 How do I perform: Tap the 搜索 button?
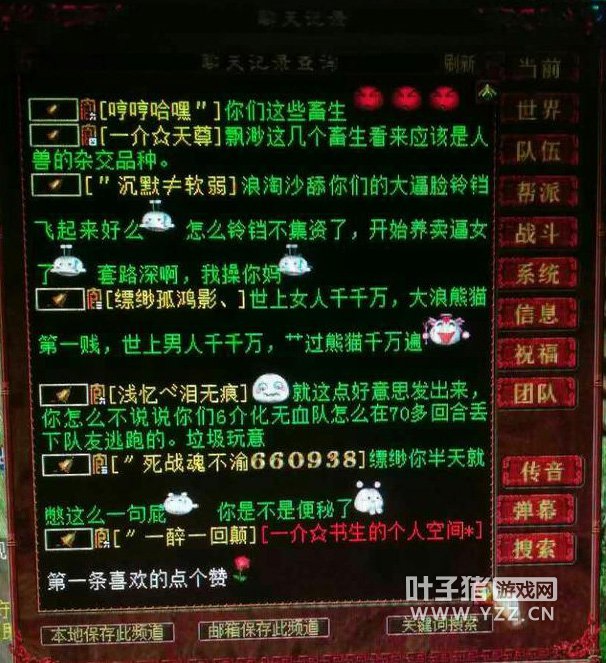[538, 548]
